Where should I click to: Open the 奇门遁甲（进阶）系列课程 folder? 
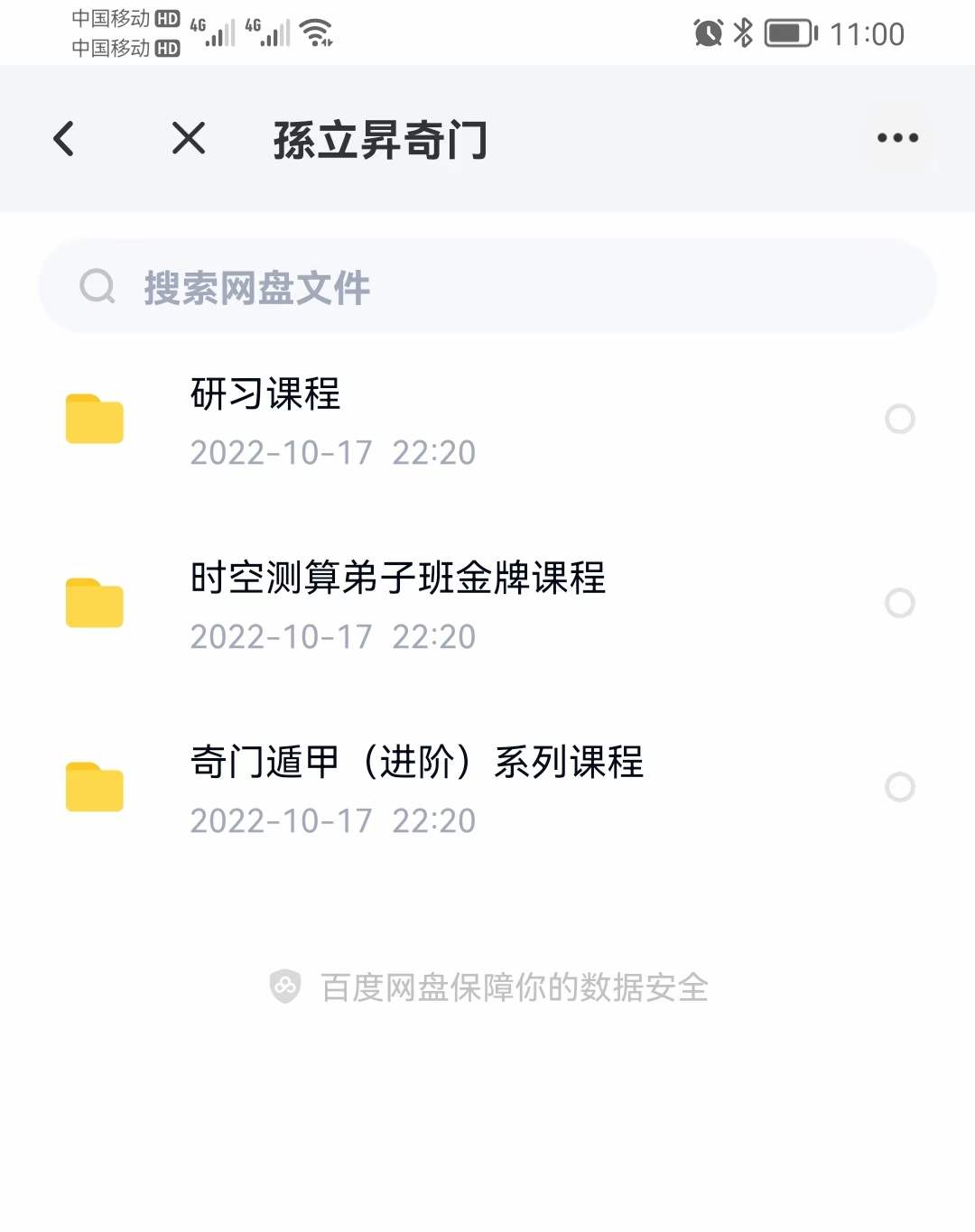[x=415, y=787]
